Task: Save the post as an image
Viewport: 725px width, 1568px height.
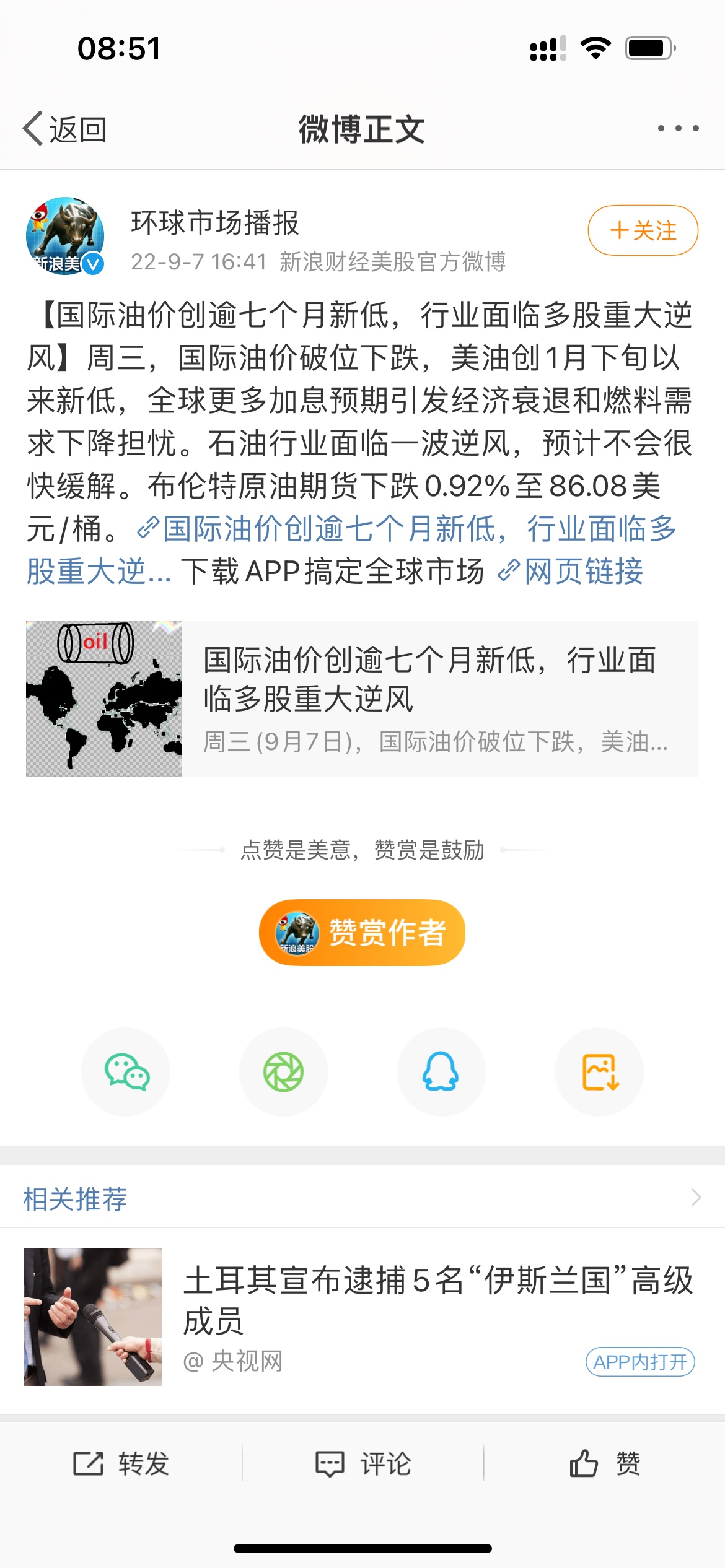Action: tap(599, 1072)
